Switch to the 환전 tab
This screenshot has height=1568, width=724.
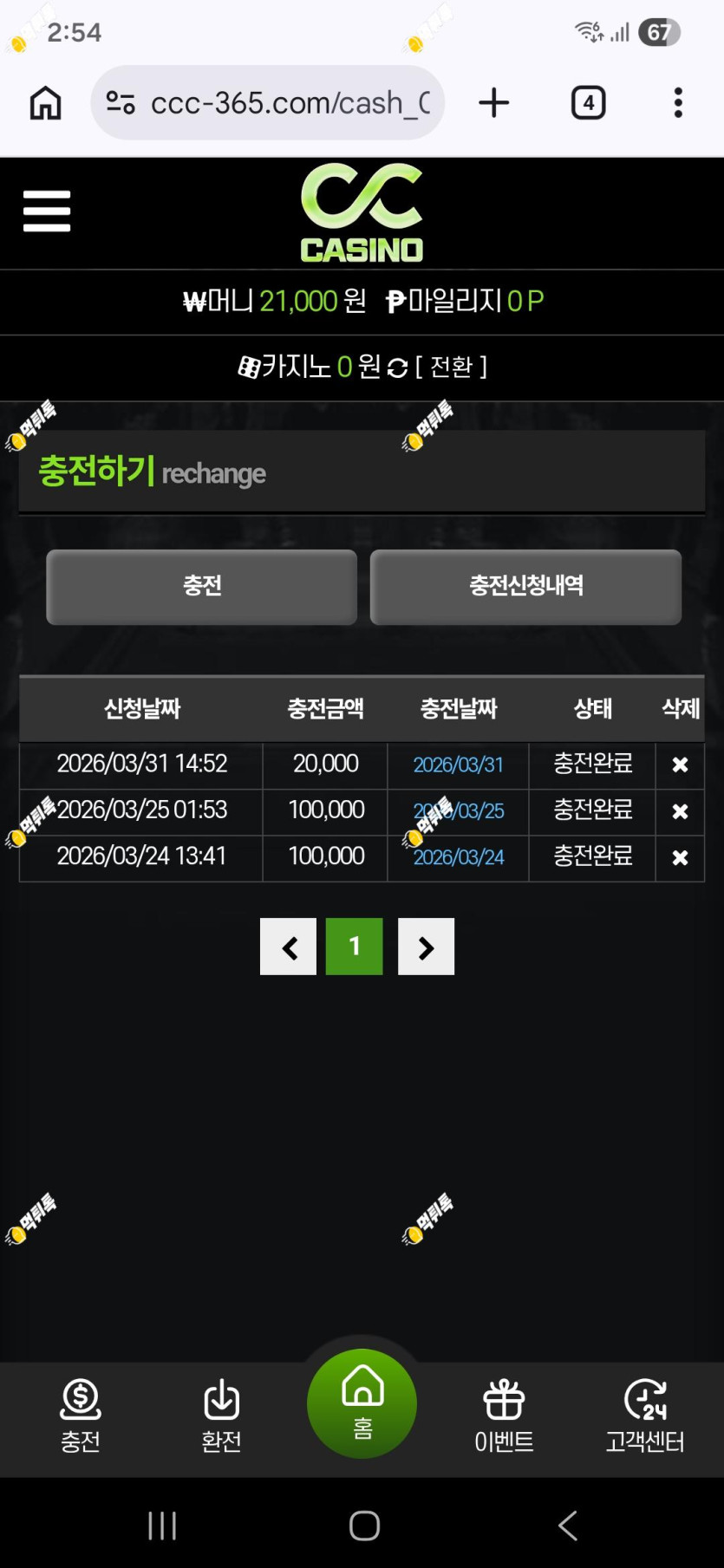221,1416
